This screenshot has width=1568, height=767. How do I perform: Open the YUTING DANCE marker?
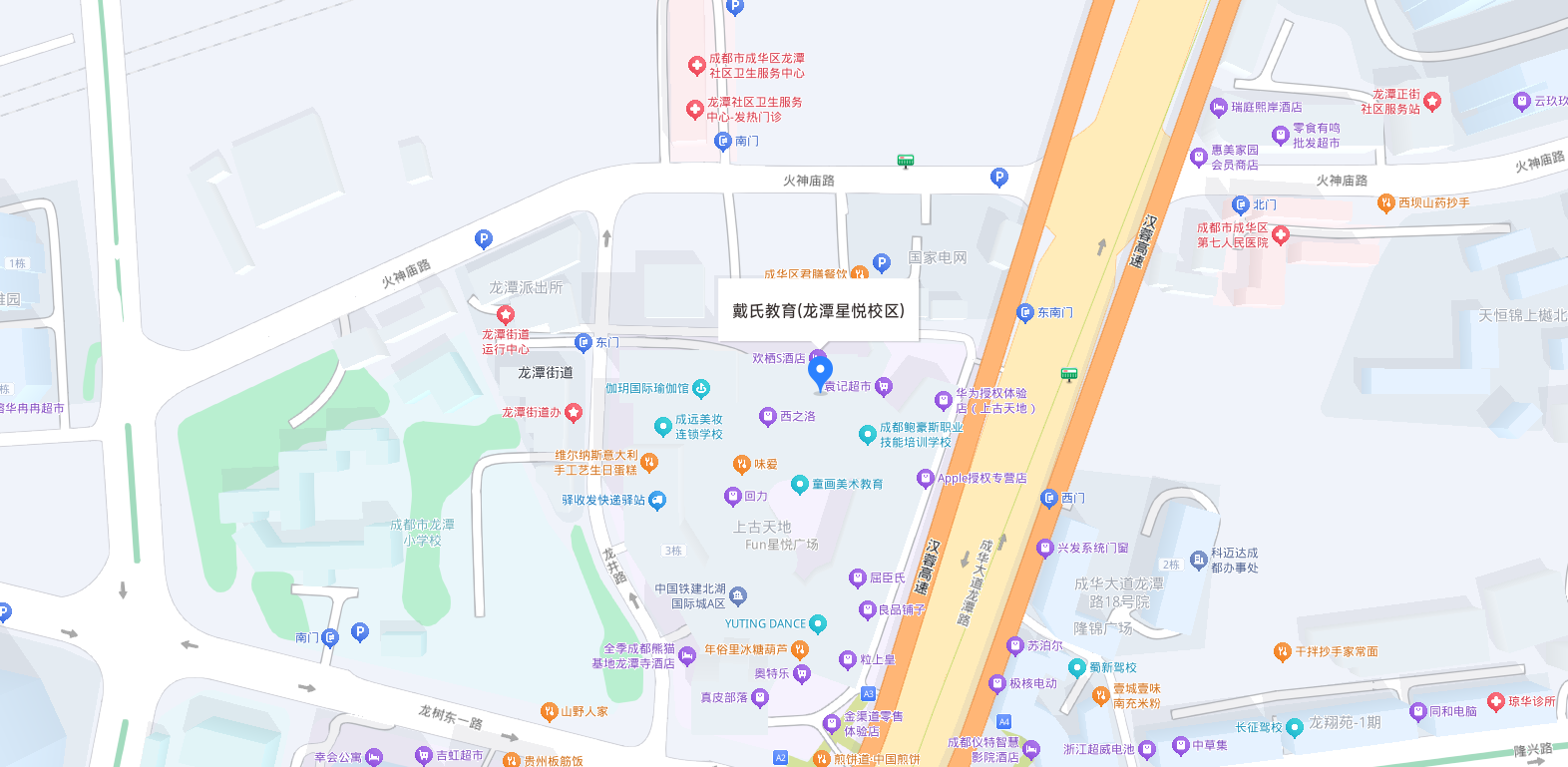point(818,624)
